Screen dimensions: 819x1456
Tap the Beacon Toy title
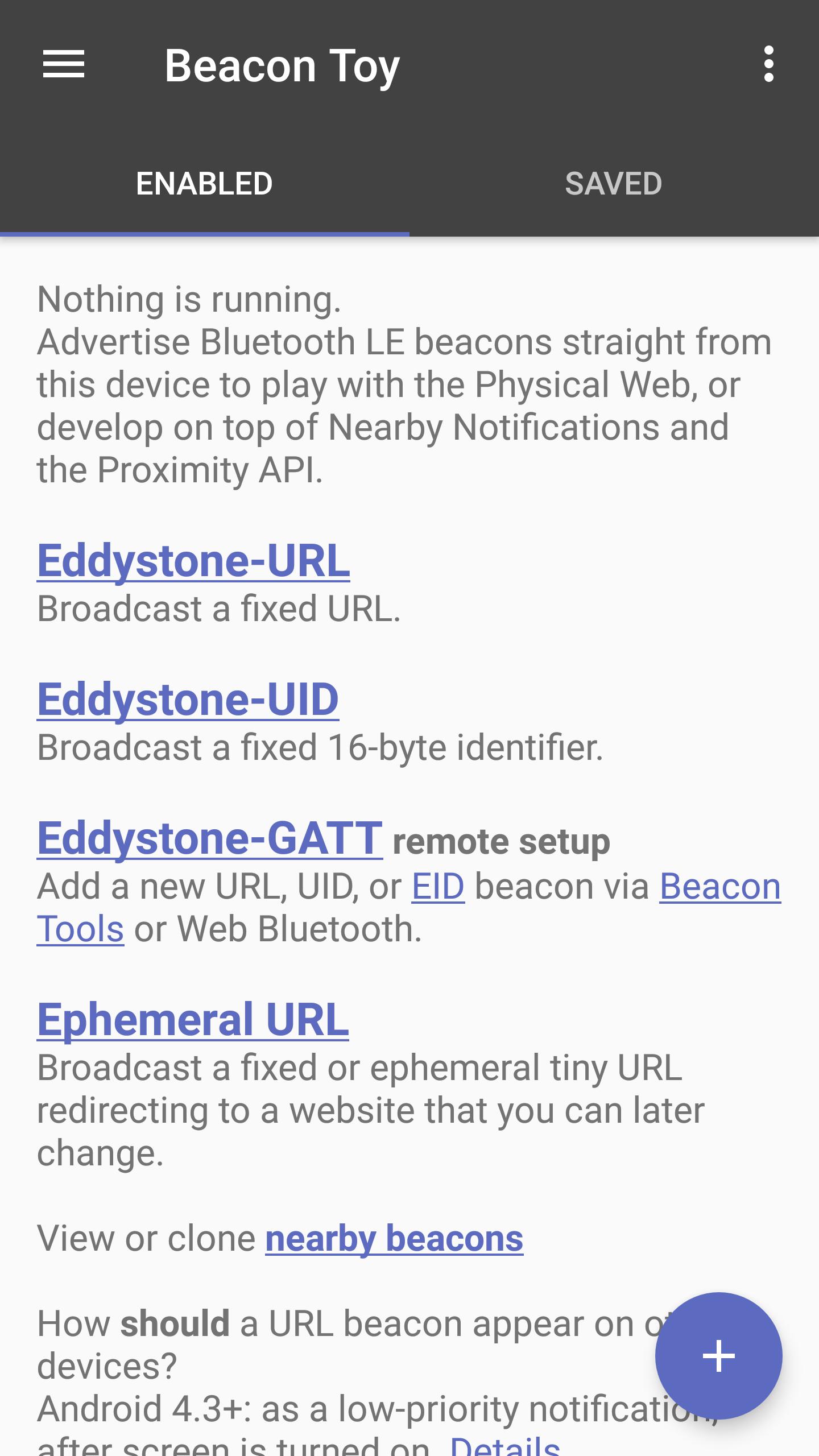[283, 64]
